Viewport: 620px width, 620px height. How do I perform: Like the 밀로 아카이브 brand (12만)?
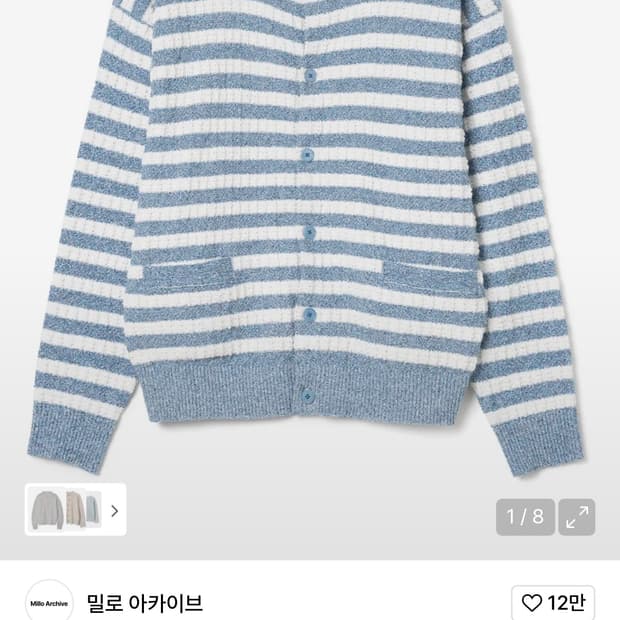[553, 602]
